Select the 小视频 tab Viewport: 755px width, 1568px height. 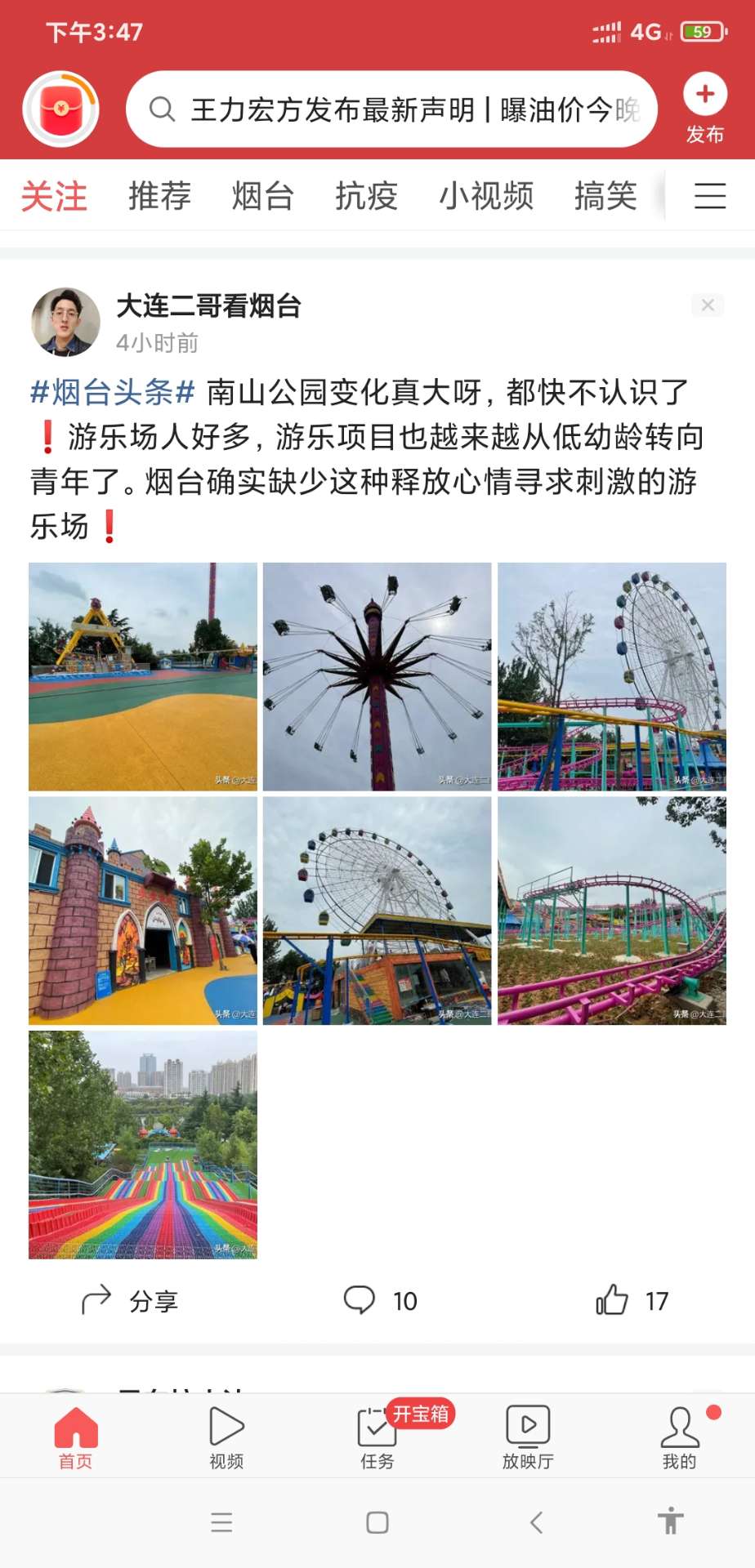(x=486, y=196)
